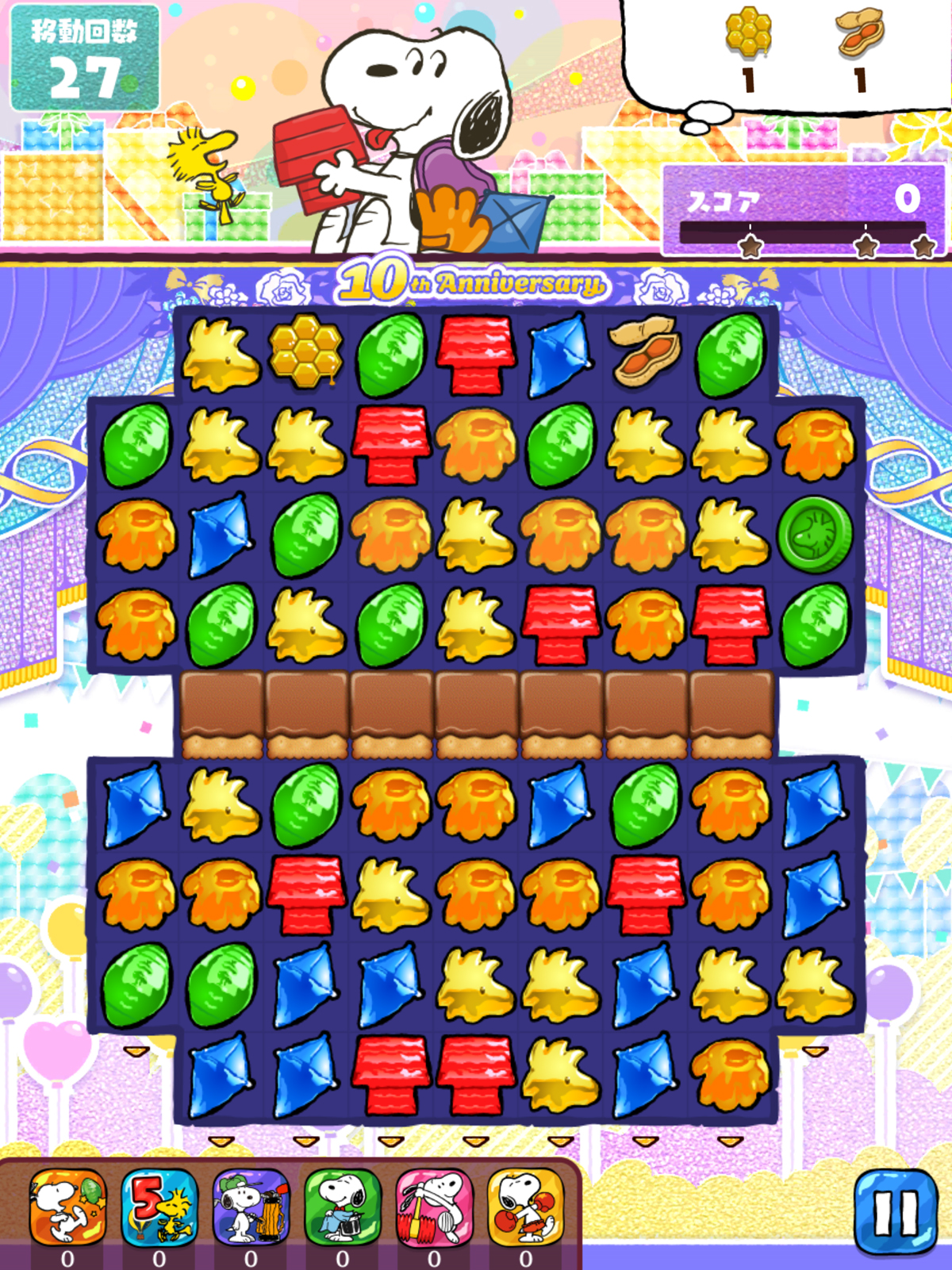Pause the game
952x1270 pixels.
click(896, 1211)
